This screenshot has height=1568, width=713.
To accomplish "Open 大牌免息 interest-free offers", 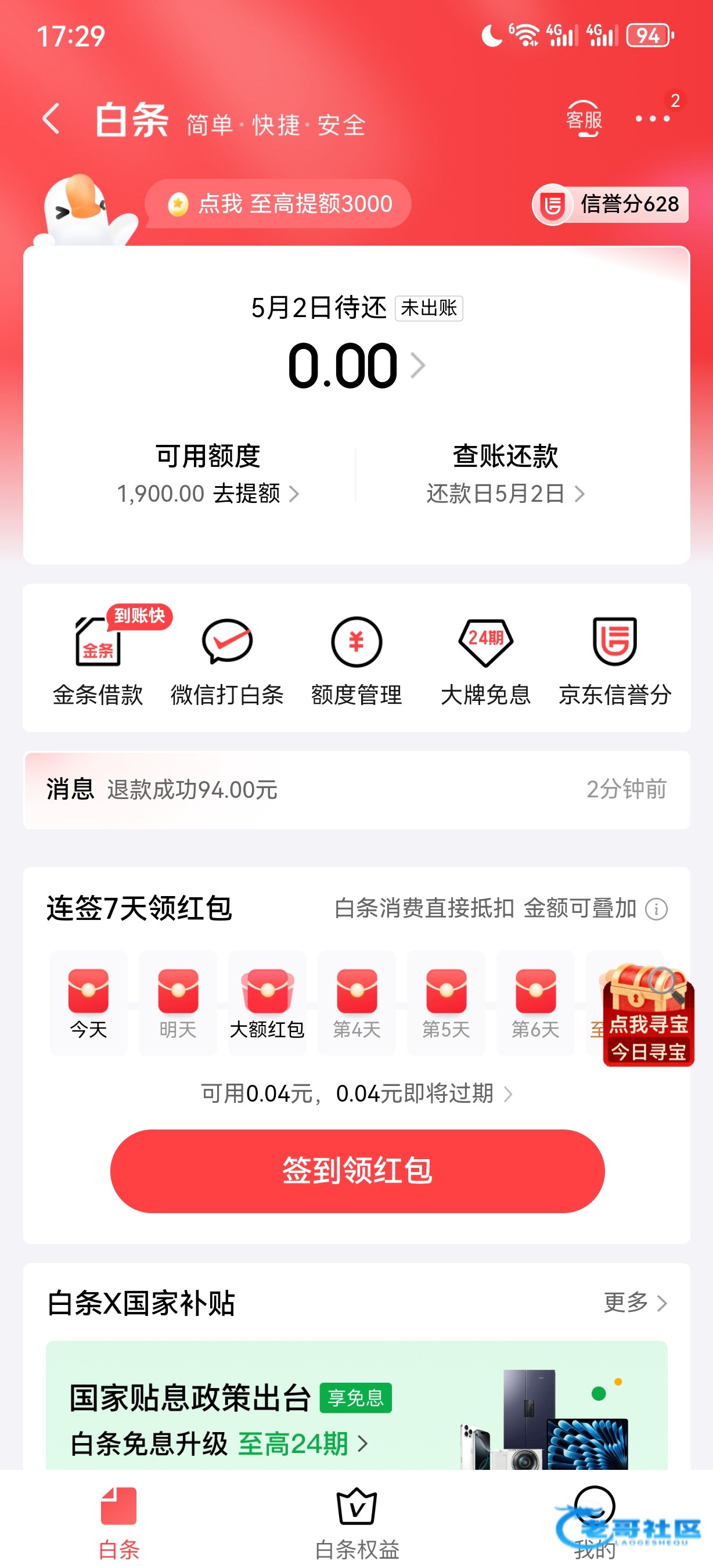I will point(485,661).
